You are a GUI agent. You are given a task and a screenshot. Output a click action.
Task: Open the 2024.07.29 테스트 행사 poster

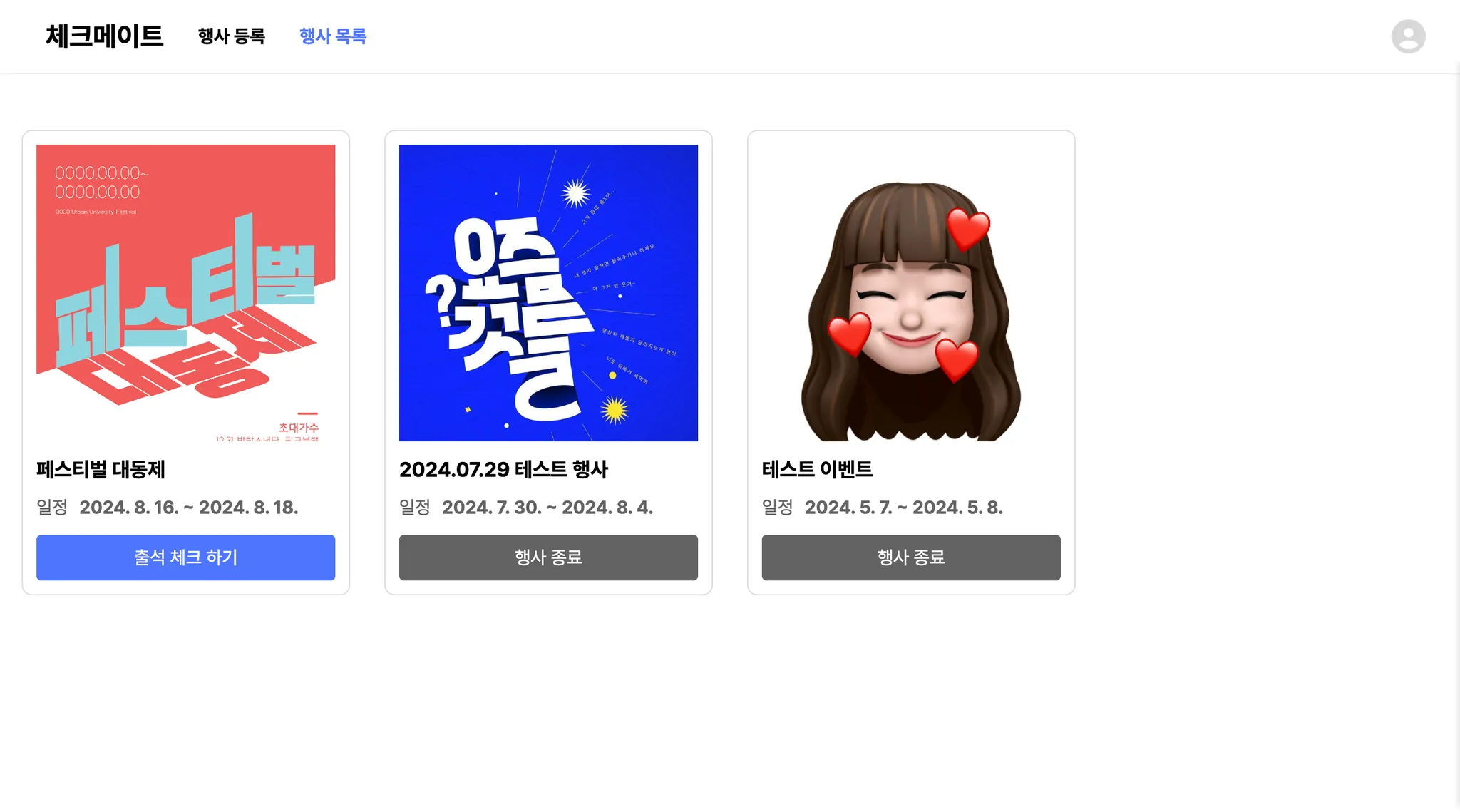[548, 292]
